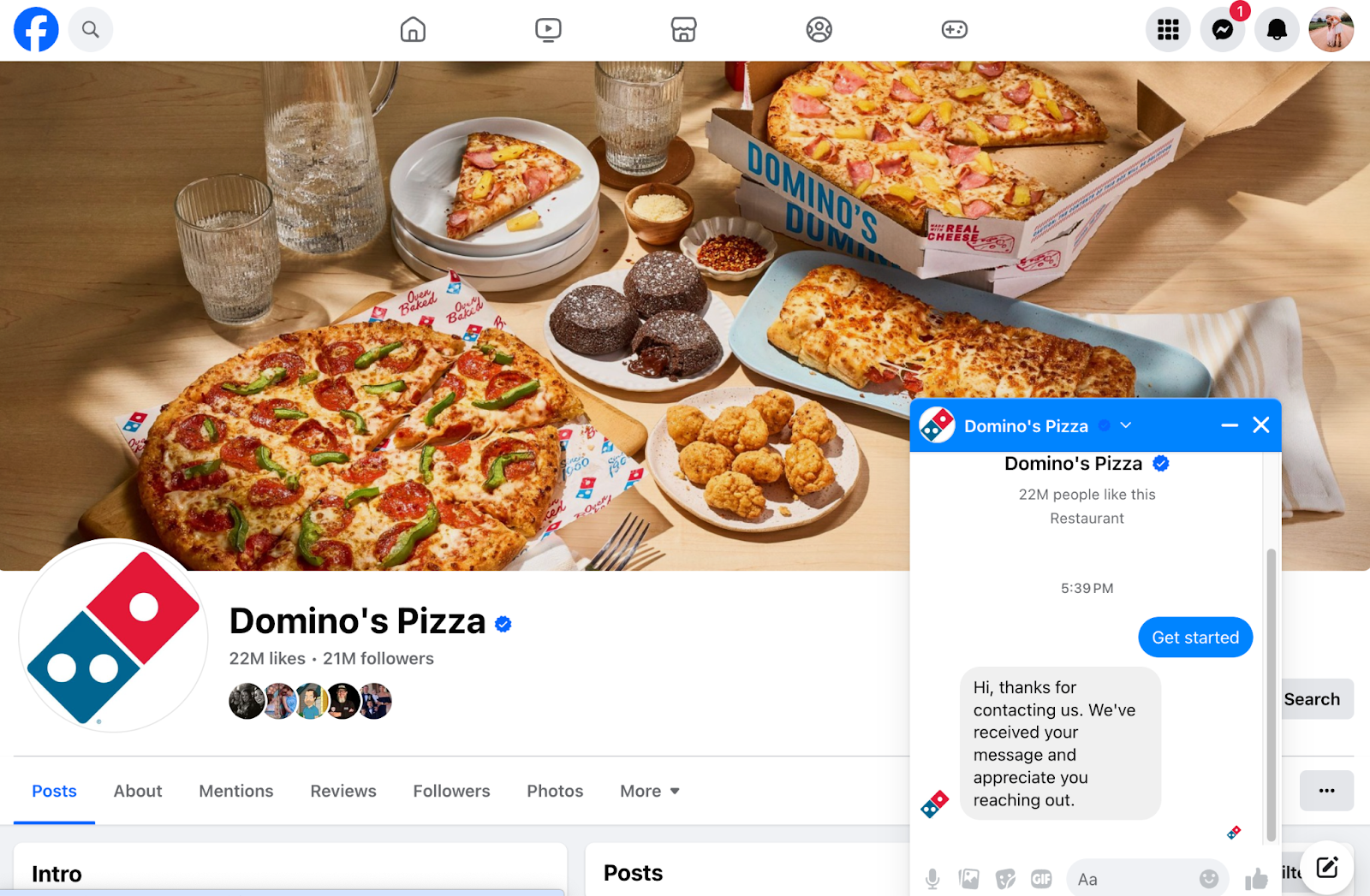Expand the More dropdown
This screenshot has width=1370, height=896.
[x=649, y=791]
